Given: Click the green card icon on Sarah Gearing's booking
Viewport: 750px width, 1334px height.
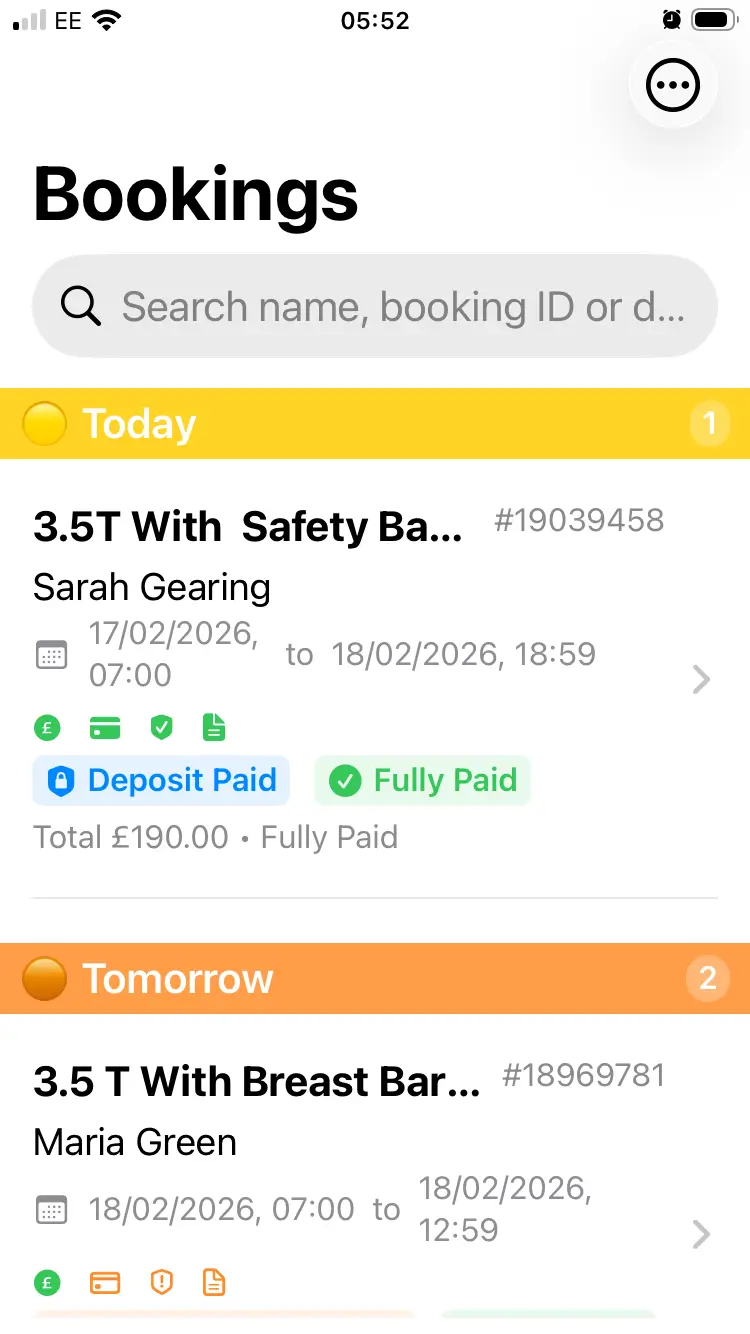Looking at the screenshot, I should [104, 727].
